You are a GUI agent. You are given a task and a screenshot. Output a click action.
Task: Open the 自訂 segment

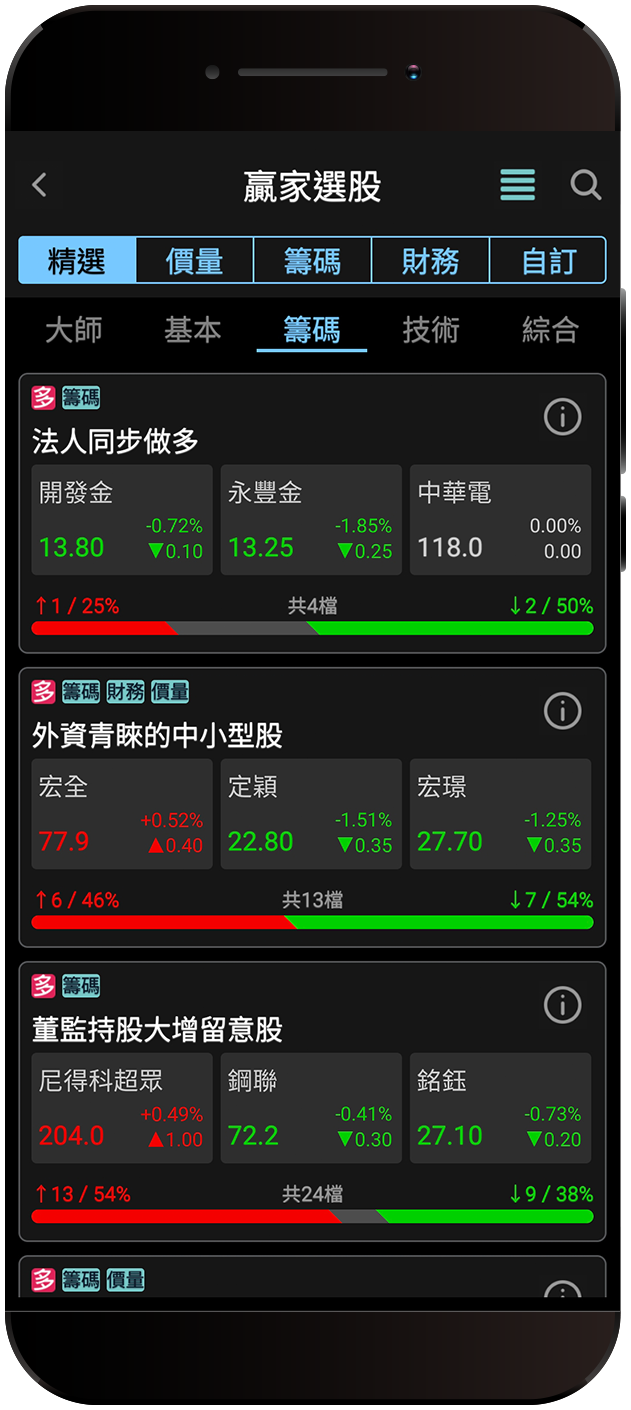[x=548, y=261]
